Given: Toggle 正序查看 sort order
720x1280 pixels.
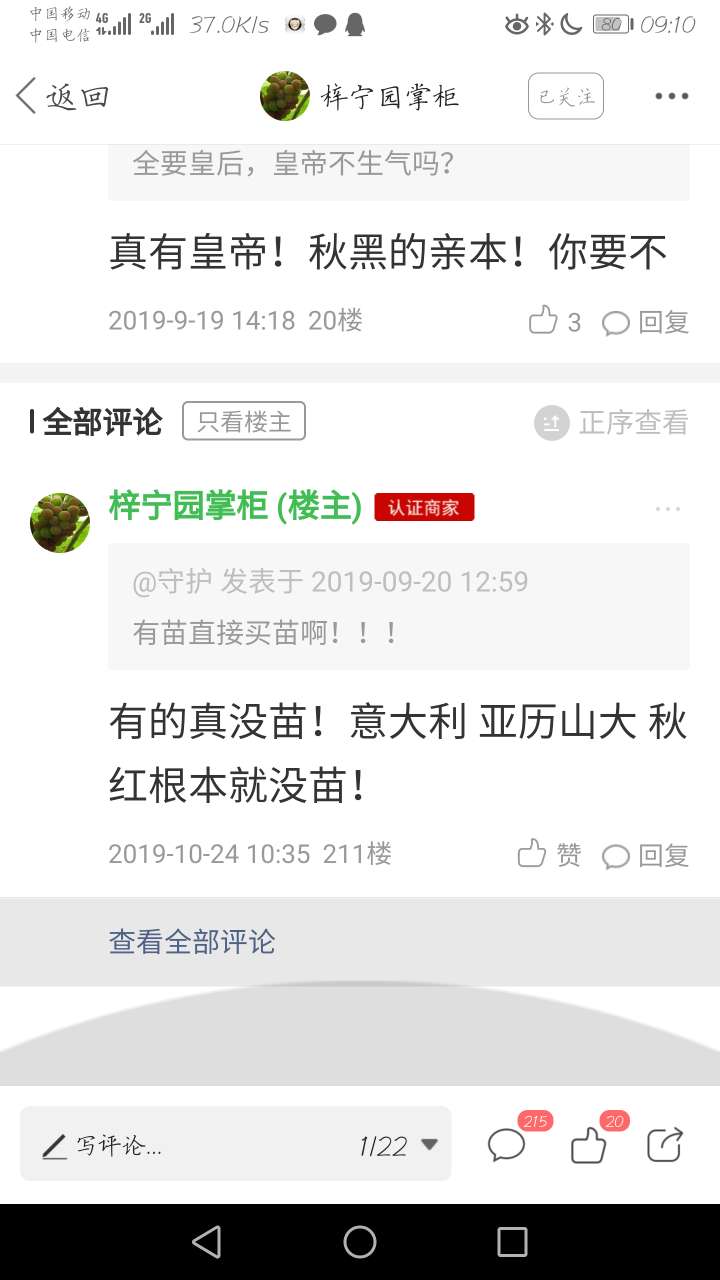Looking at the screenshot, I should [612, 423].
